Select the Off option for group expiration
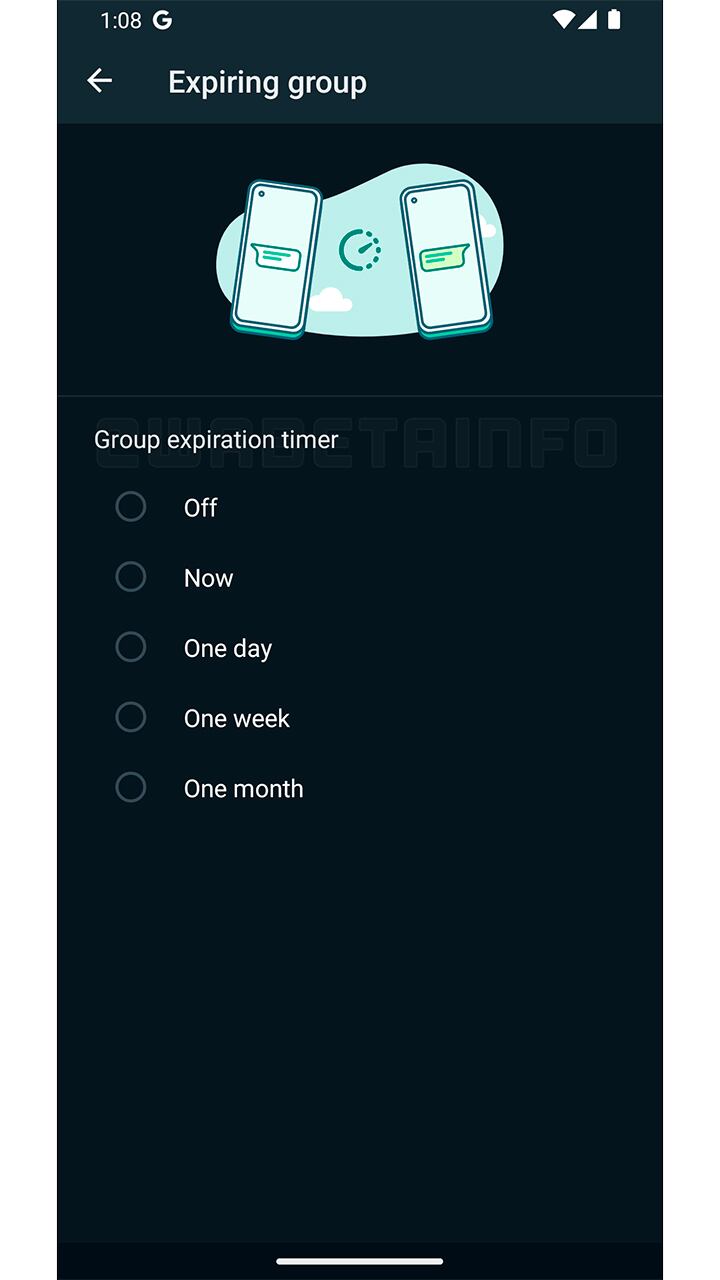Image resolution: width=720 pixels, height=1280 pixels. pyautogui.click(x=131, y=507)
